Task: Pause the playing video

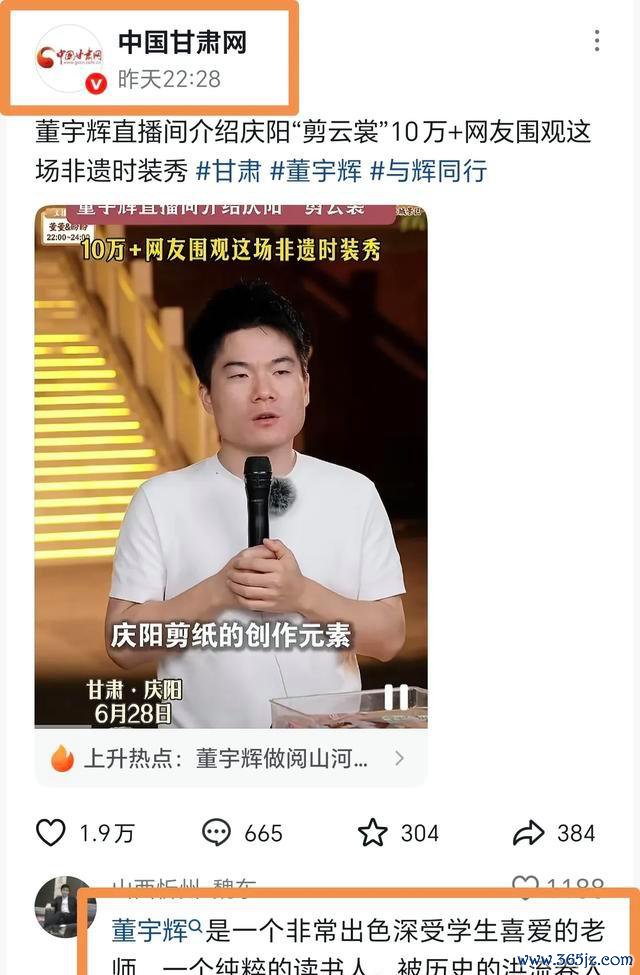Action: click(x=397, y=696)
